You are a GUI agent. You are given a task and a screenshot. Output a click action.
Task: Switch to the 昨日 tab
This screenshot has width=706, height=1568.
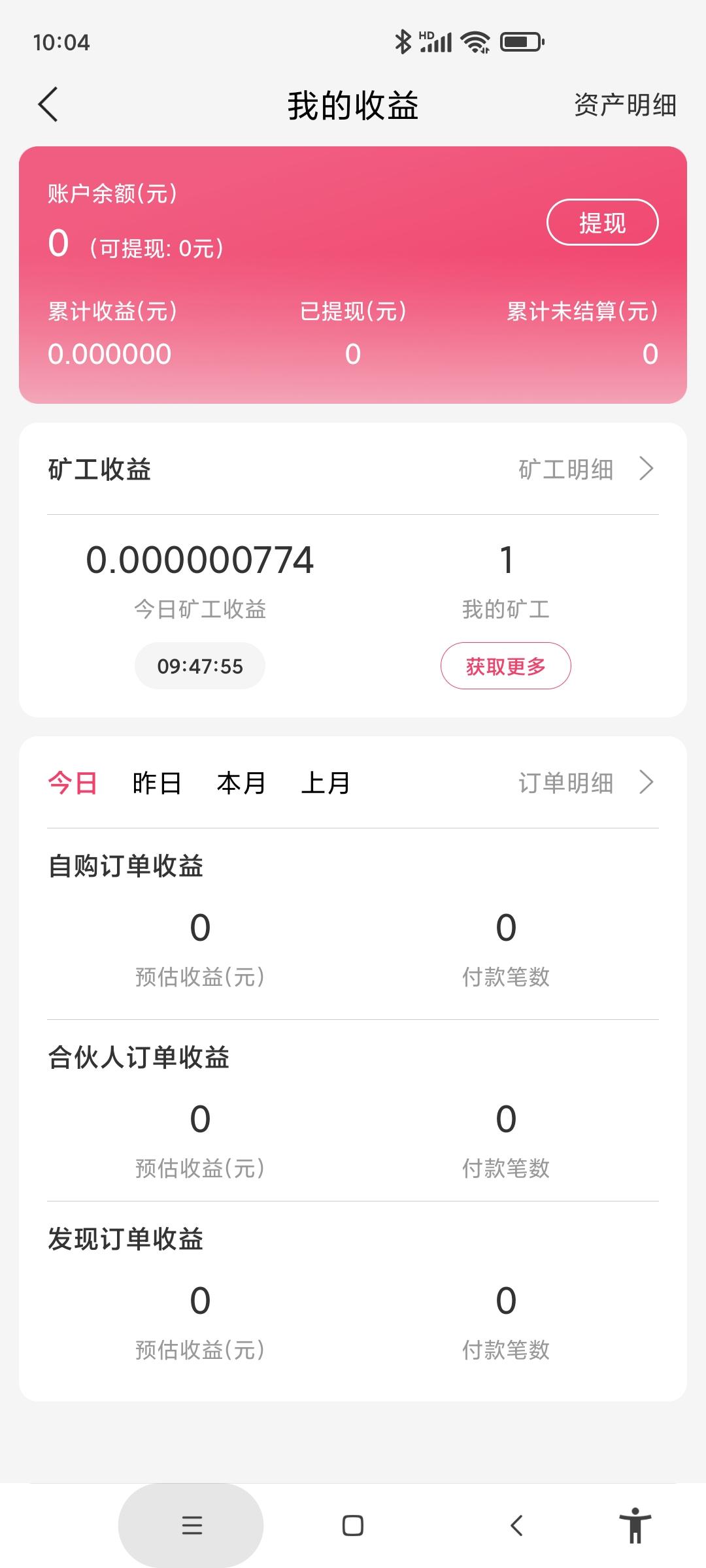tap(157, 783)
